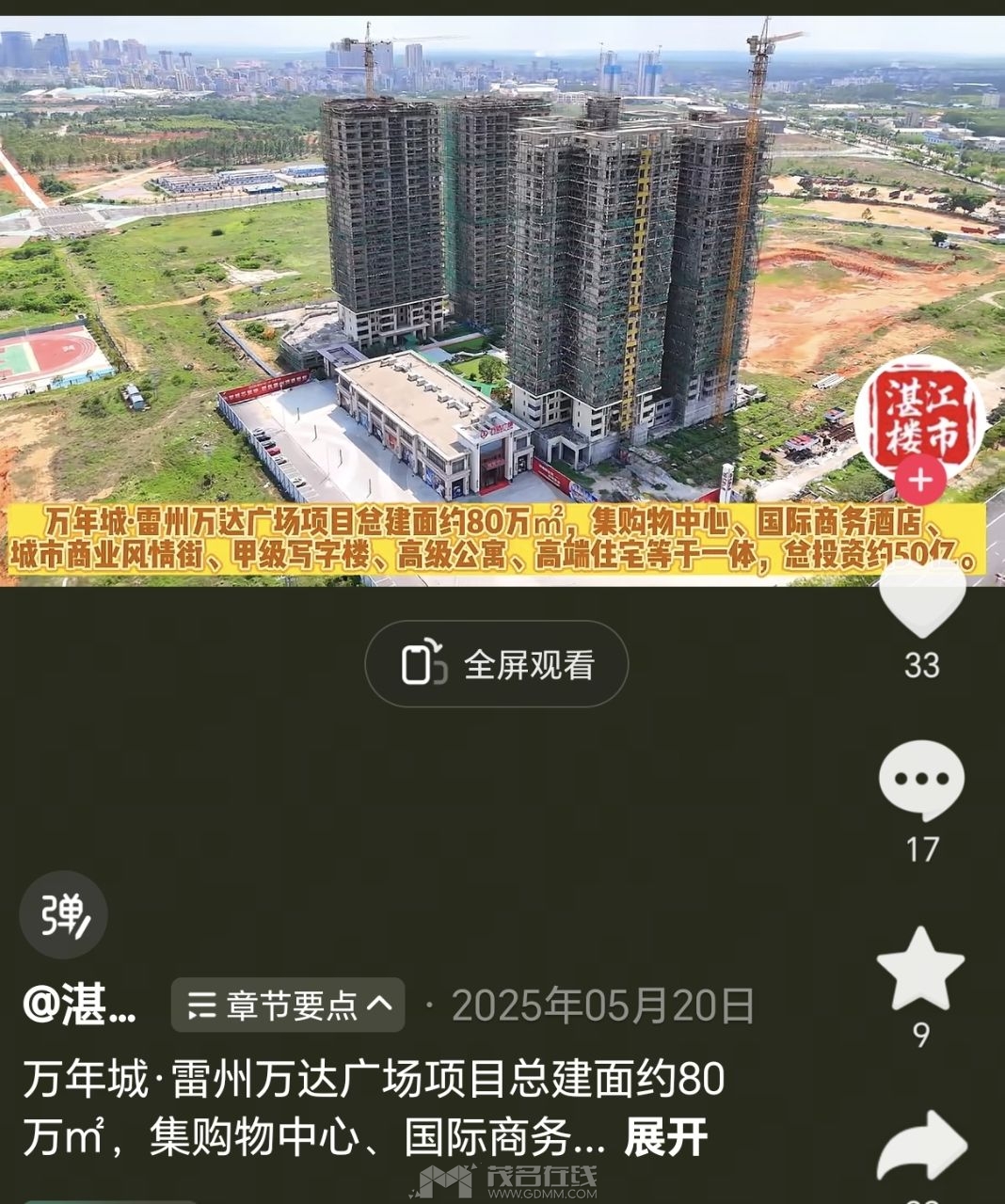Toggle the 弹 bullet comments button

click(64, 914)
